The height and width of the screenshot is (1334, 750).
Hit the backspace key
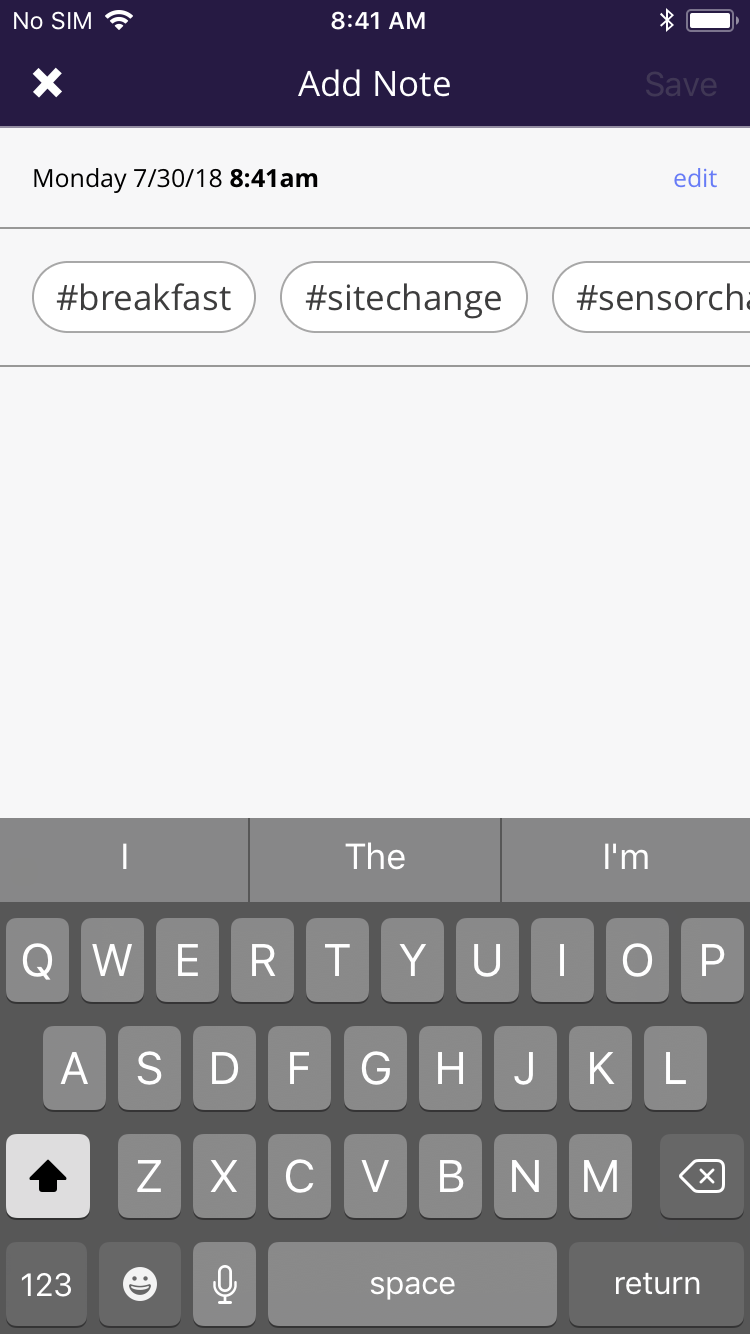pos(701,1177)
